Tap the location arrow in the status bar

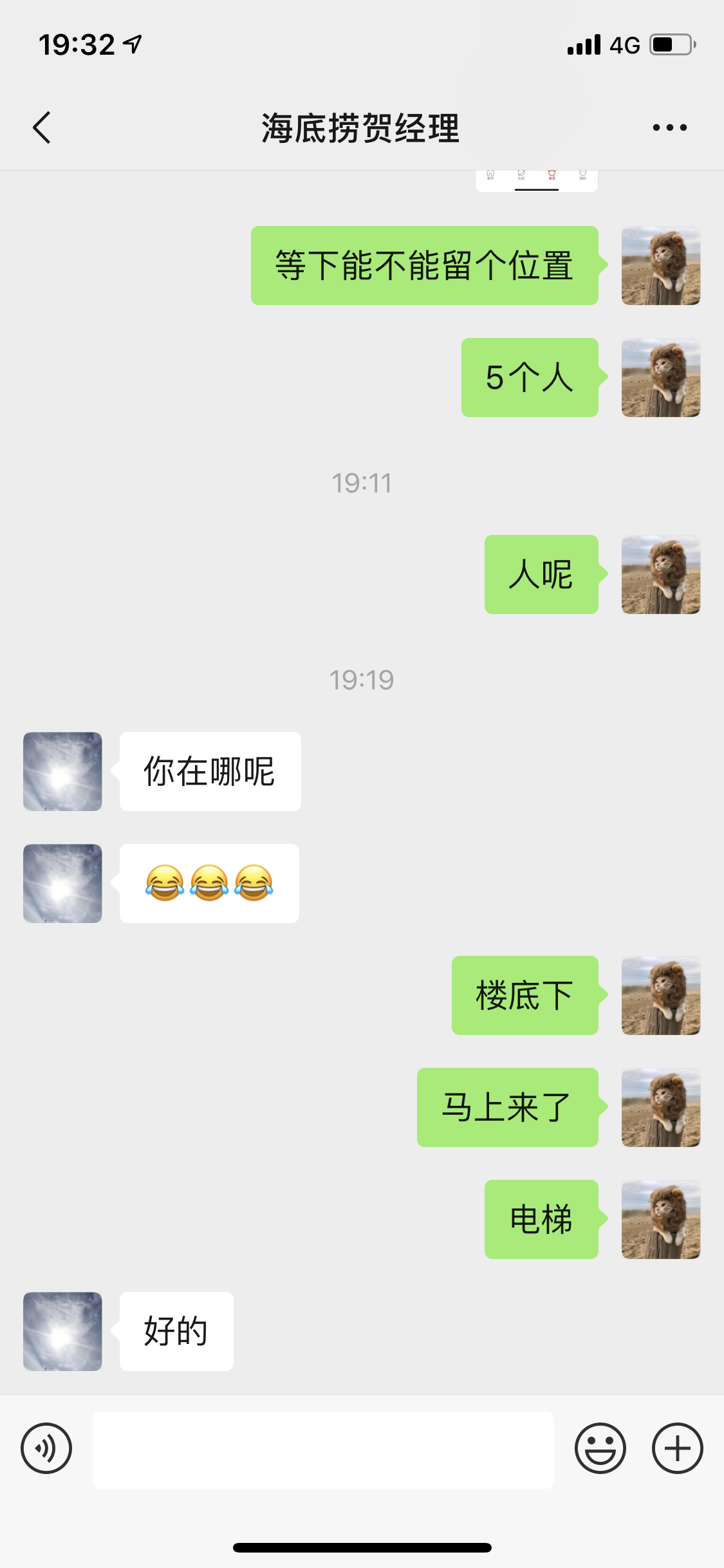[x=132, y=43]
